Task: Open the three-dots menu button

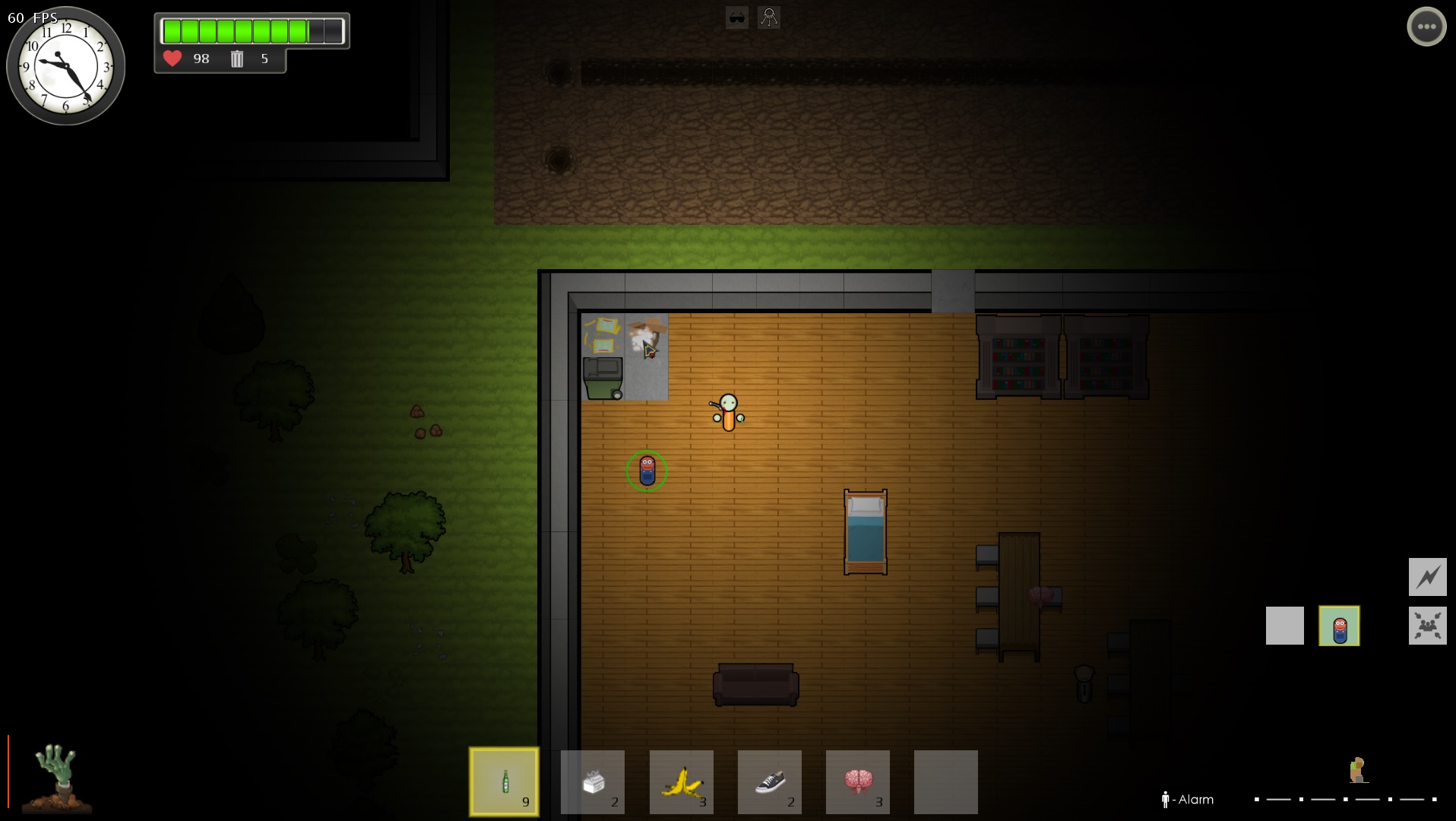Action: pyautogui.click(x=1426, y=27)
